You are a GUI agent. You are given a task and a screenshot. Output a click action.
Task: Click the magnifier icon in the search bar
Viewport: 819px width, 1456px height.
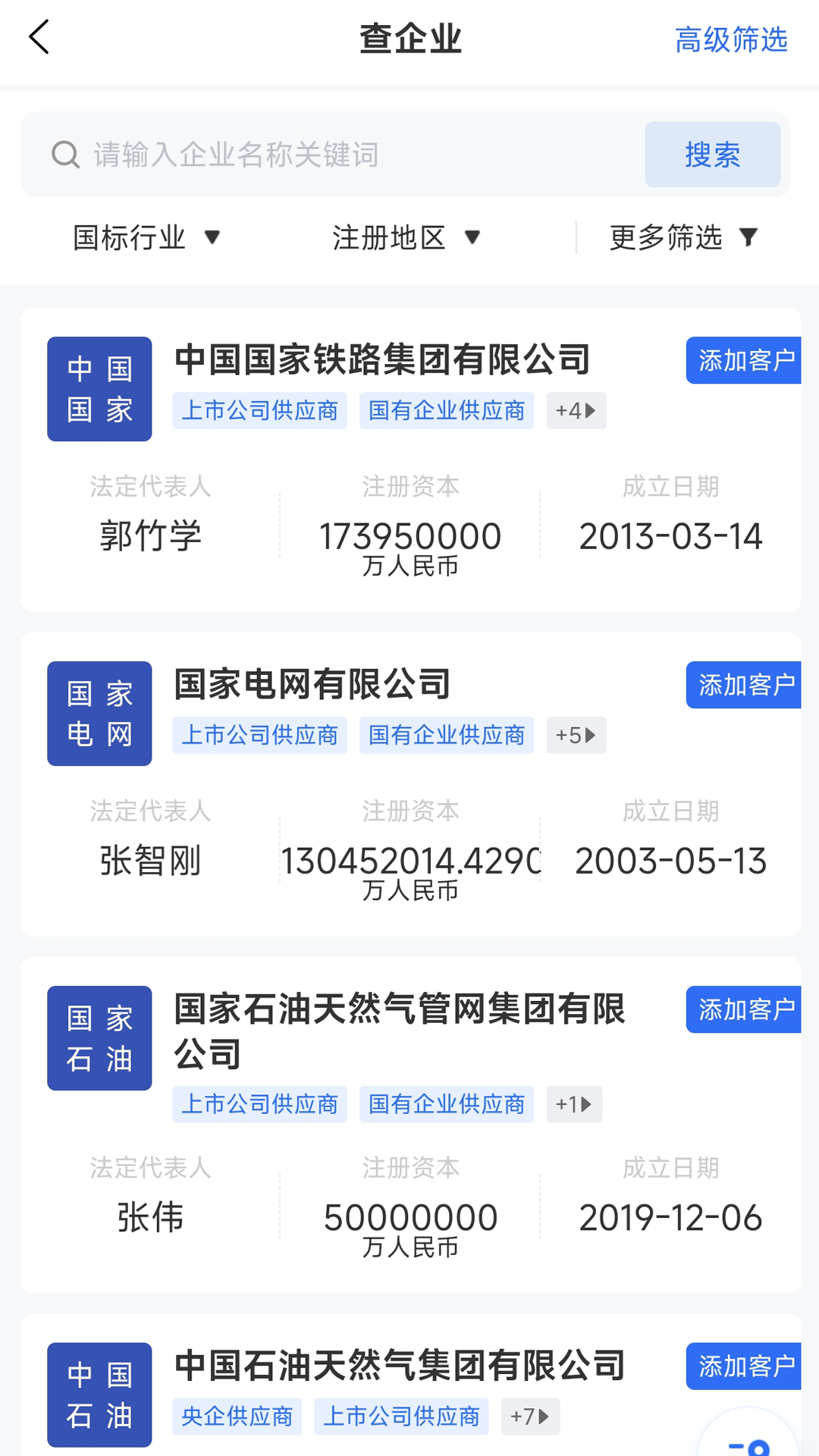[x=66, y=153]
